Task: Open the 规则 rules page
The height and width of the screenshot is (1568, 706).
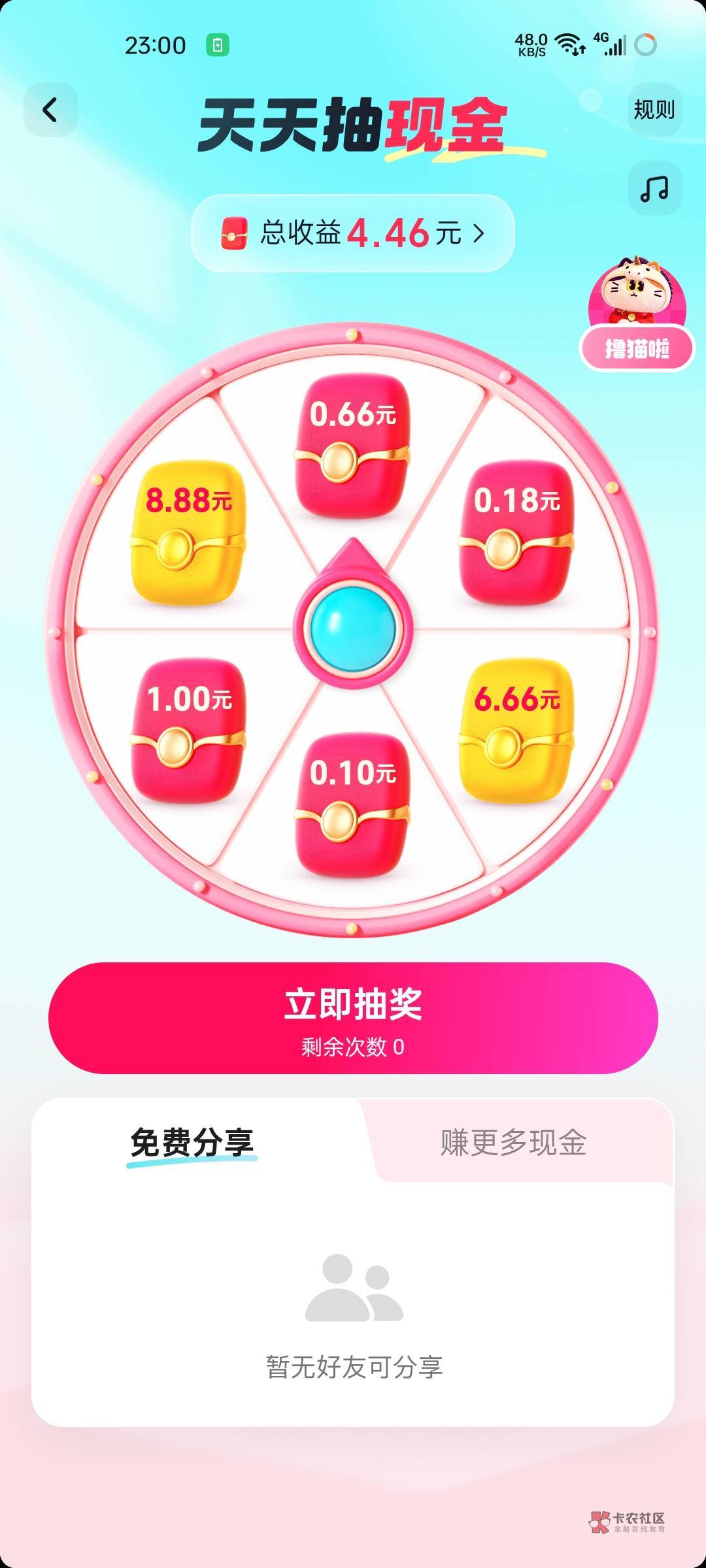Action: click(654, 110)
